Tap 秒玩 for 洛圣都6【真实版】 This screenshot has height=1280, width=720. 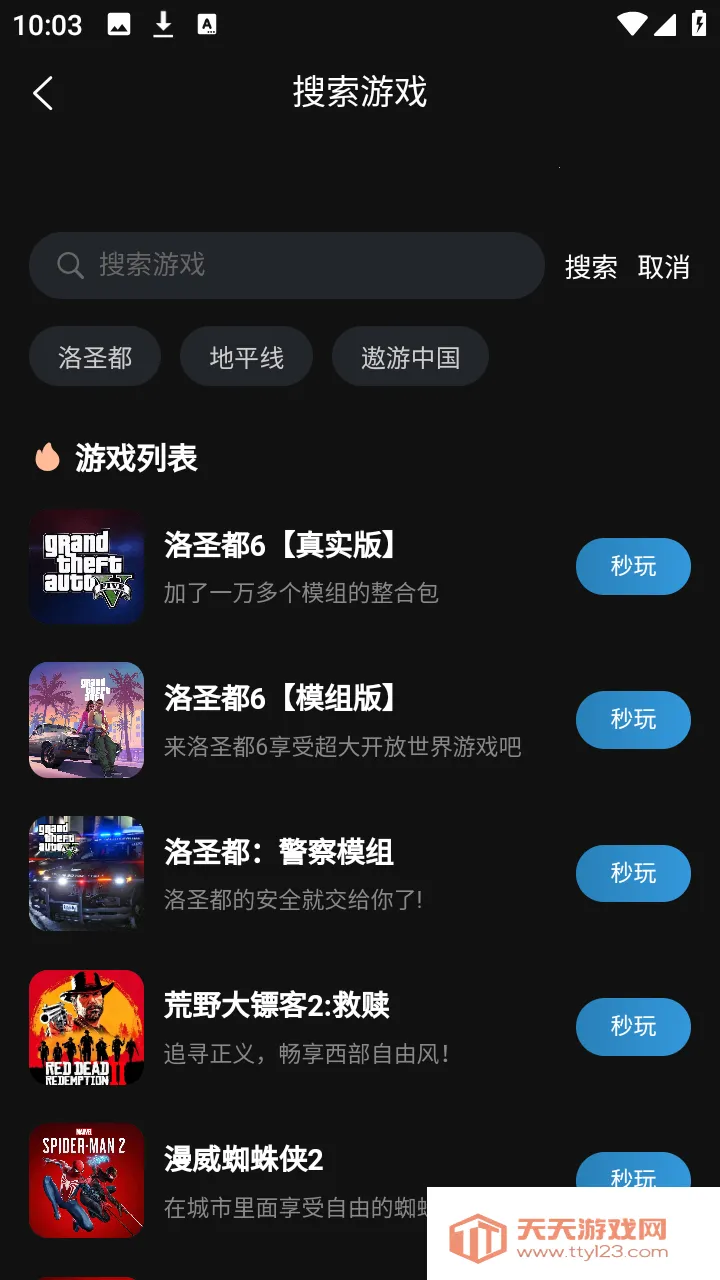(x=633, y=566)
